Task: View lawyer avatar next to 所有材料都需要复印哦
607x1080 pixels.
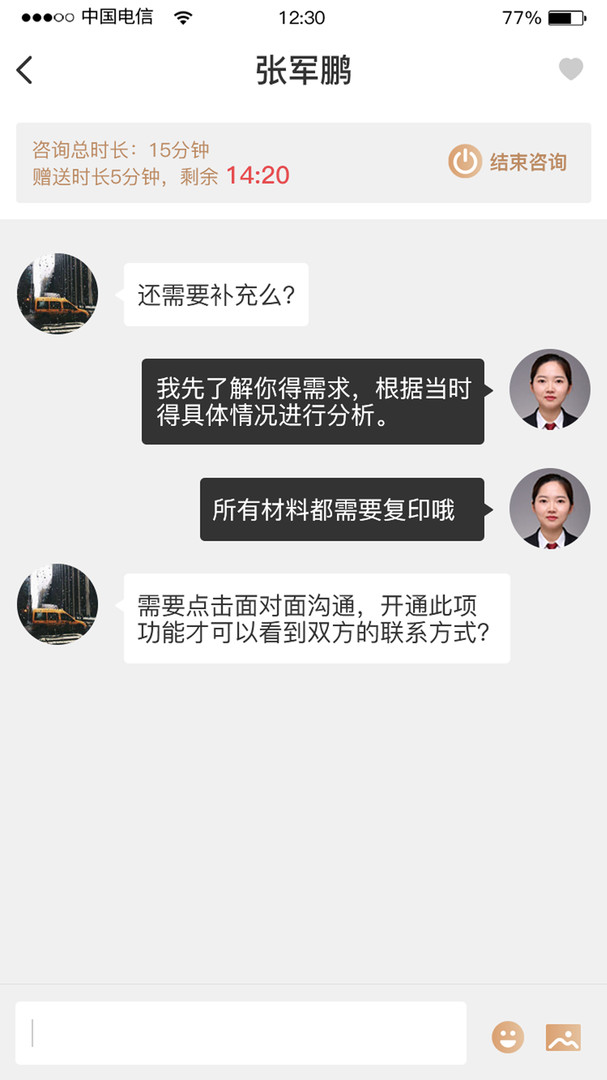Action: 550,508
